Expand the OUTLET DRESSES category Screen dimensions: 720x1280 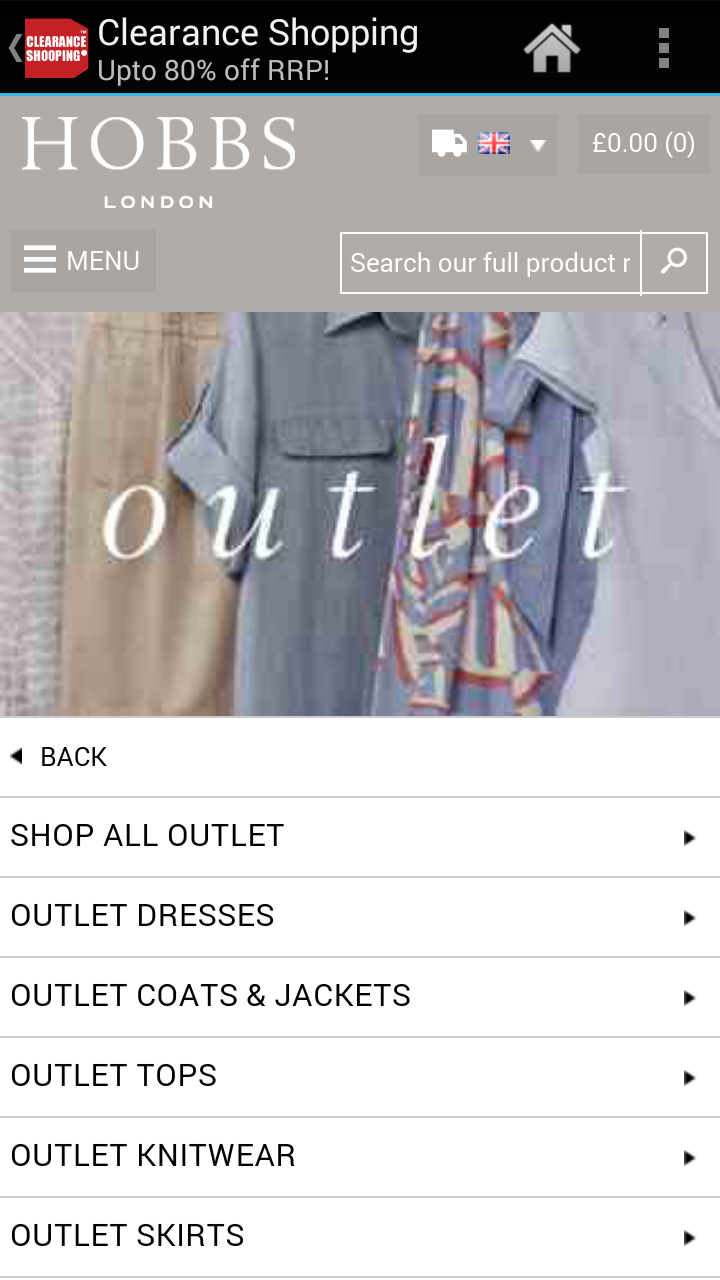click(360, 915)
